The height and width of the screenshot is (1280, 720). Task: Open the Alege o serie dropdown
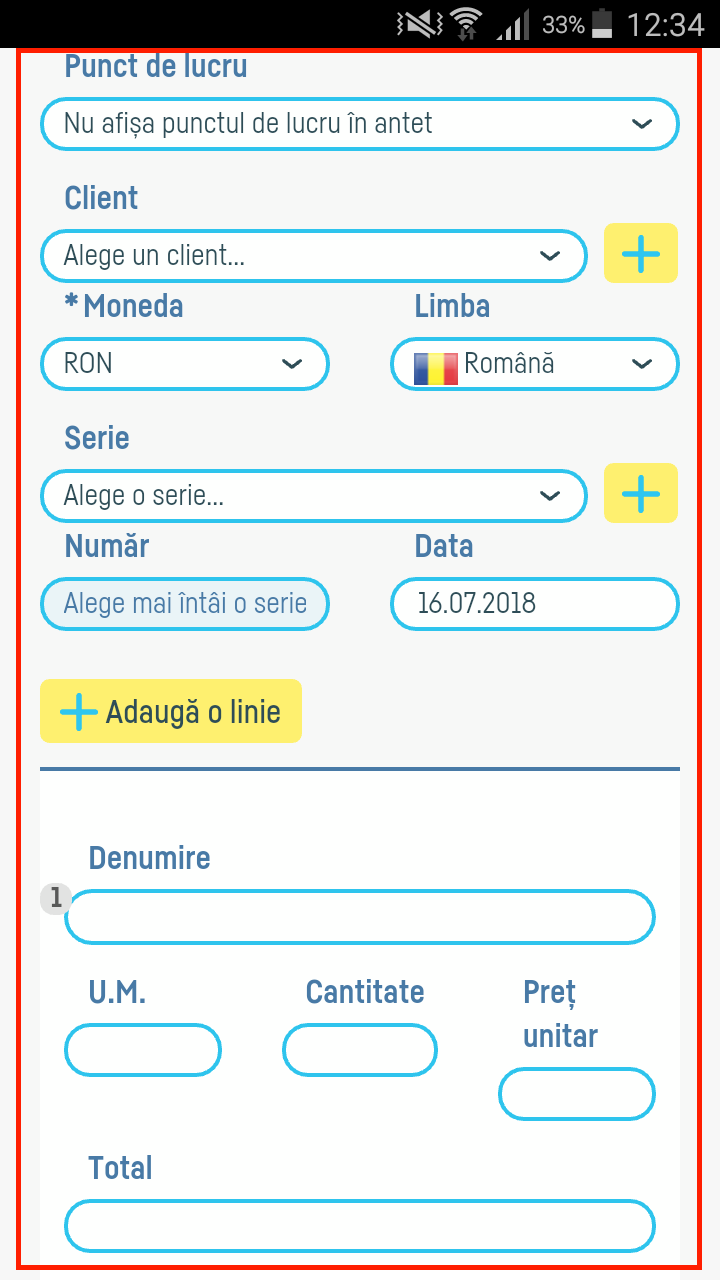coord(313,495)
